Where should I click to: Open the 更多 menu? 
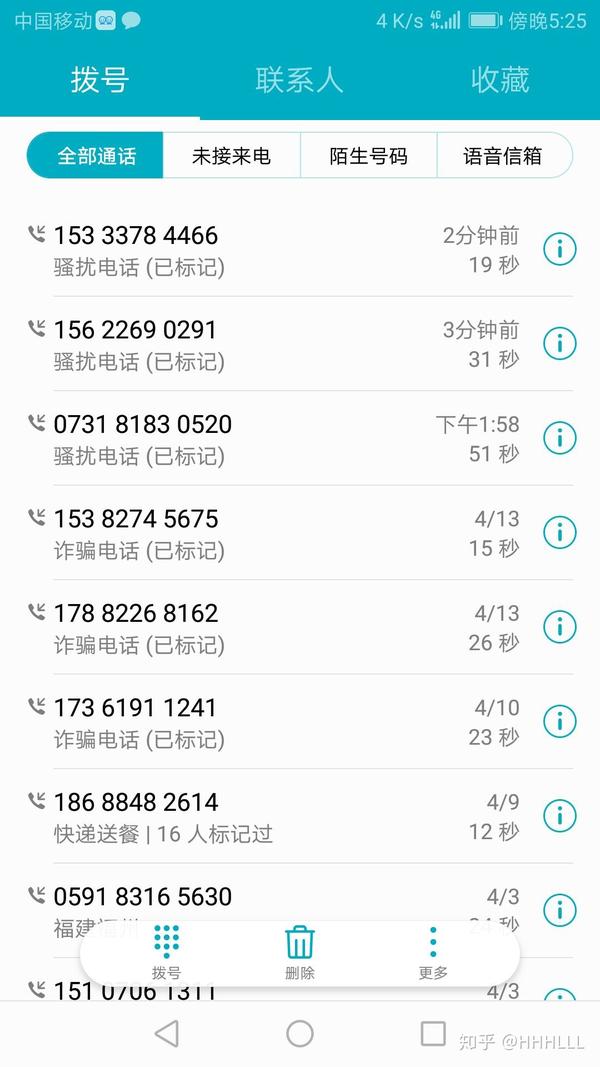(x=433, y=952)
